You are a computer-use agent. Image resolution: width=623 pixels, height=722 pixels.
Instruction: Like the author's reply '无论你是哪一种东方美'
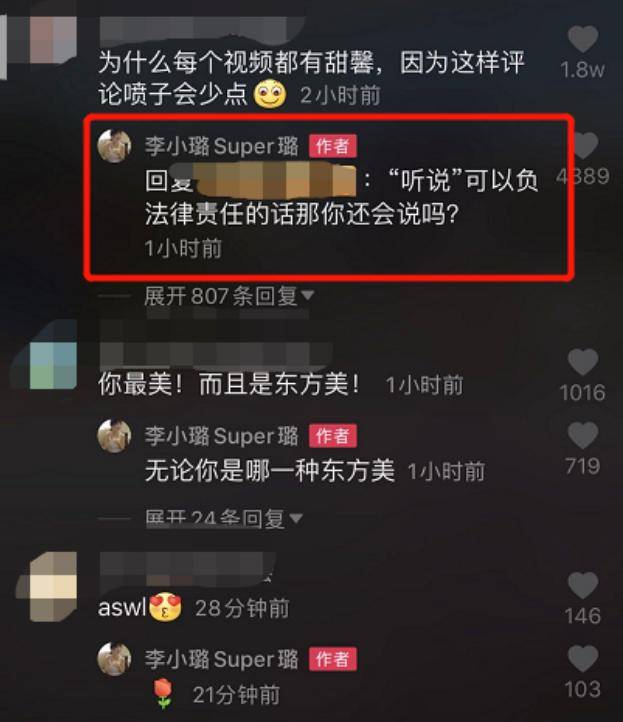[x=582, y=435]
